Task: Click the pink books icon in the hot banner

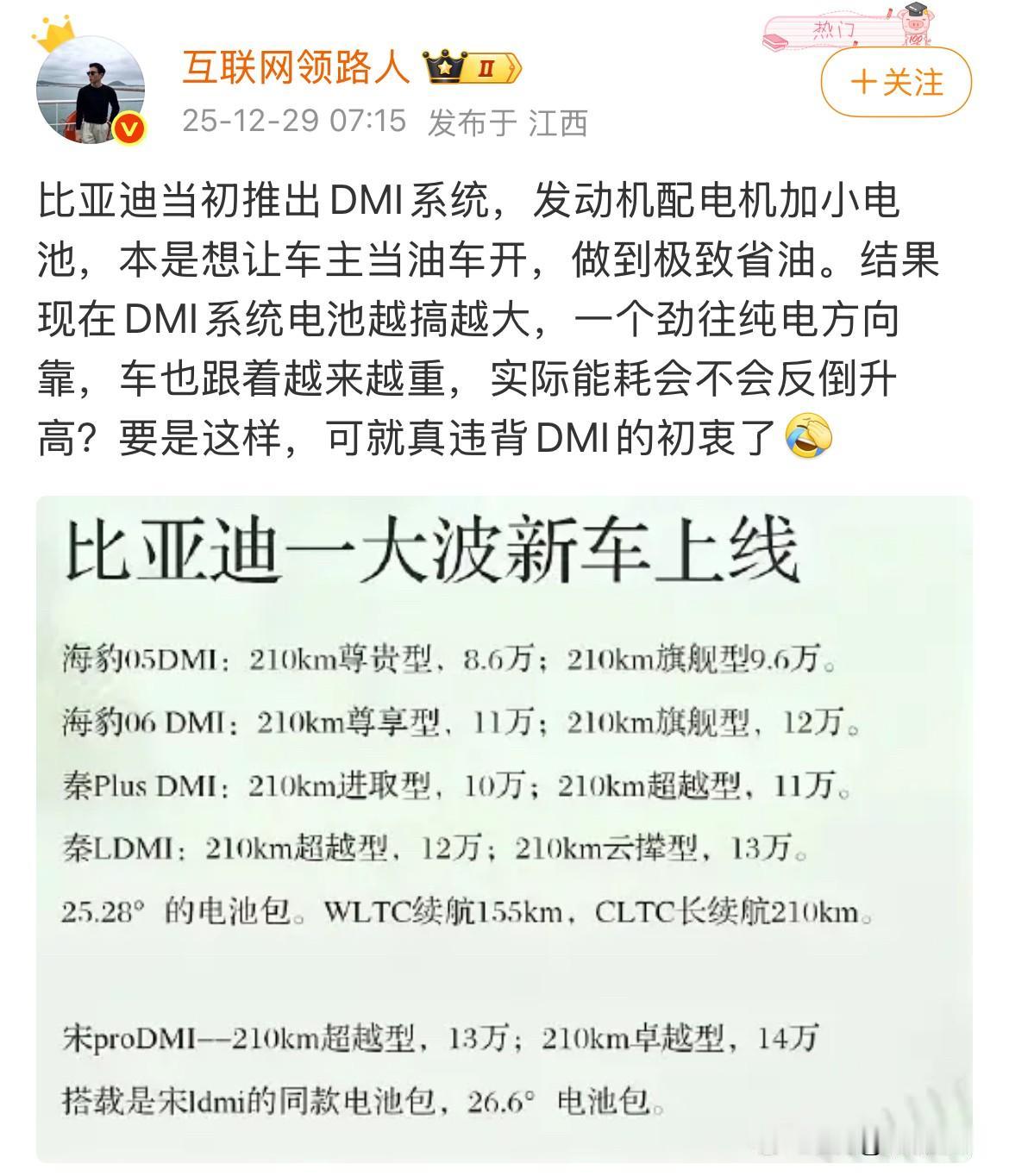Action: [x=774, y=41]
